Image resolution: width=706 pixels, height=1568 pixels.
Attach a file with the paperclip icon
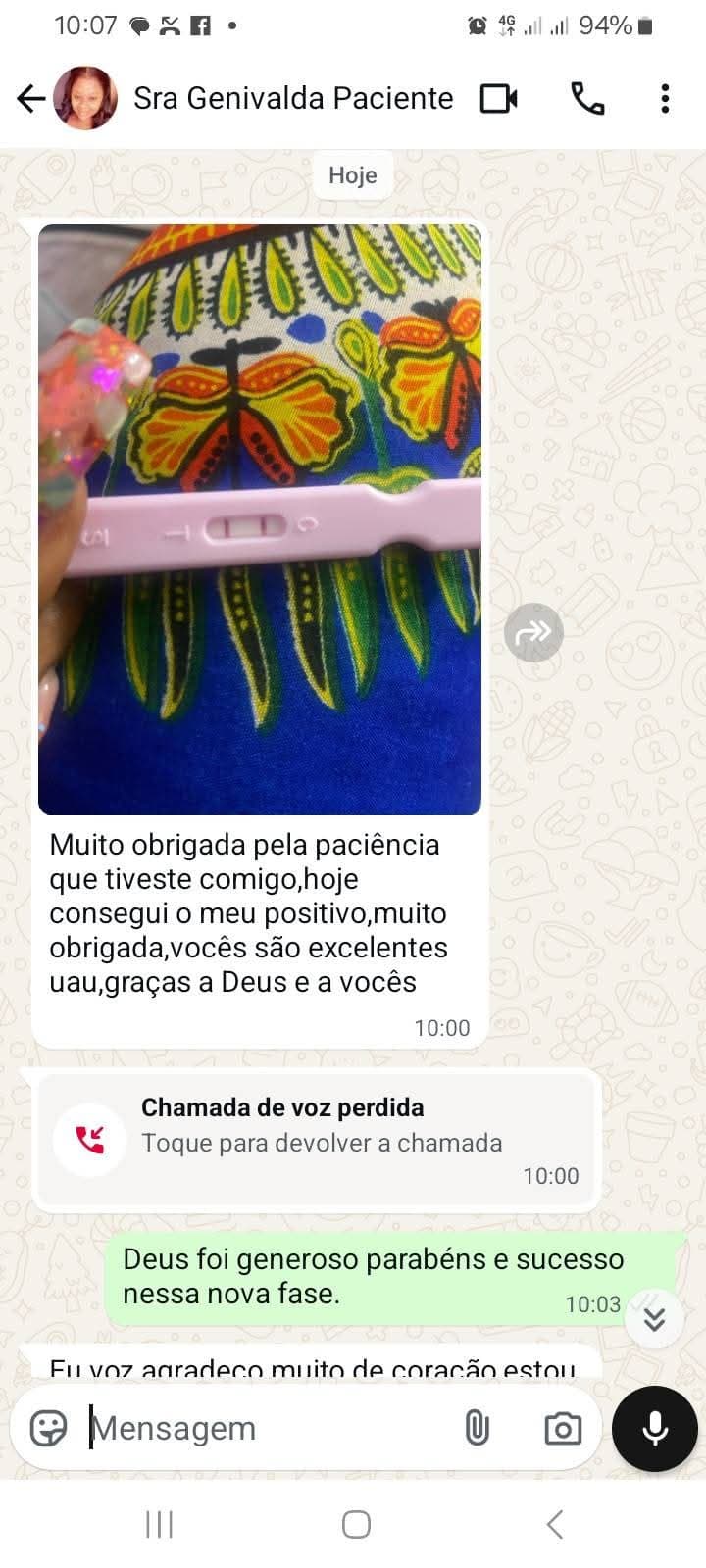click(x=478, y=1428)
